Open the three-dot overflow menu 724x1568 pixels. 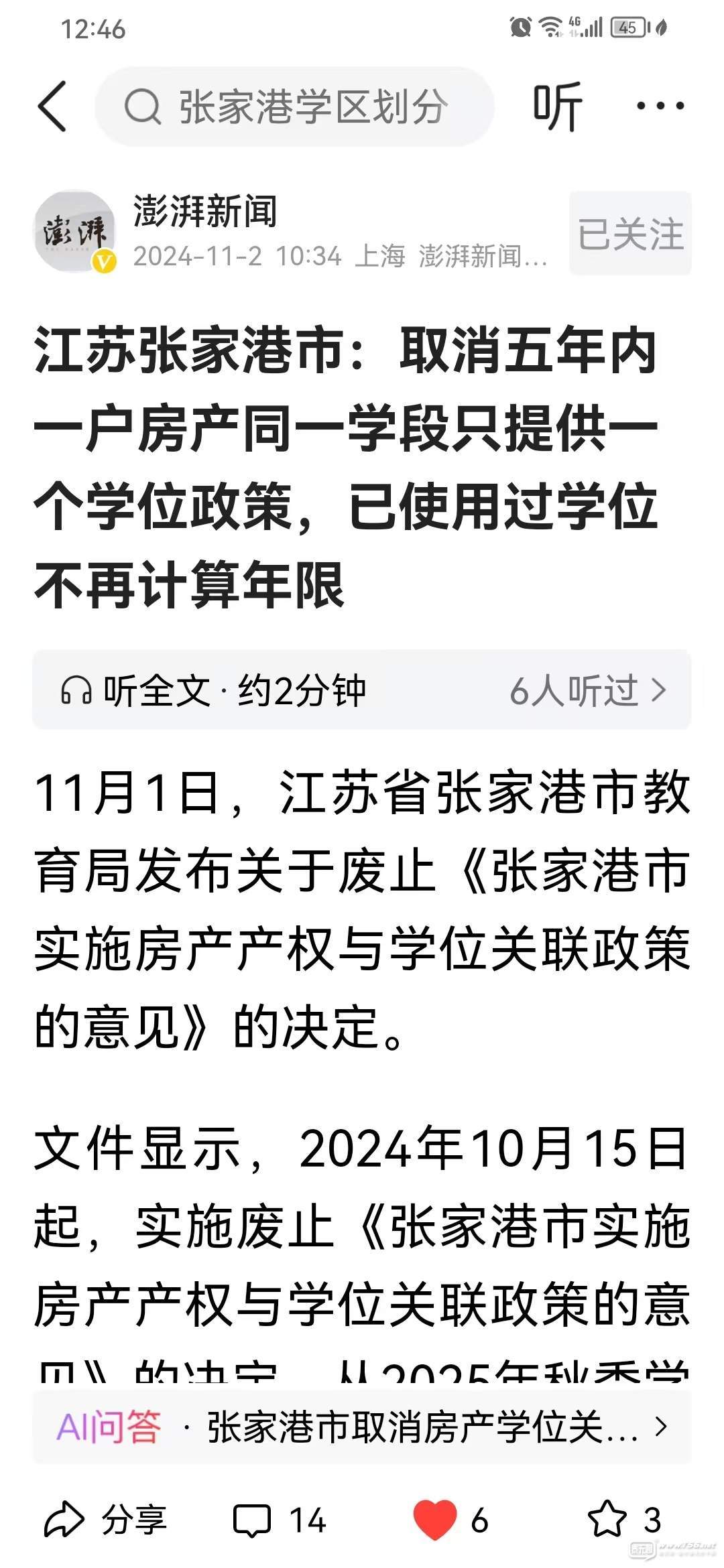[660, 106]
